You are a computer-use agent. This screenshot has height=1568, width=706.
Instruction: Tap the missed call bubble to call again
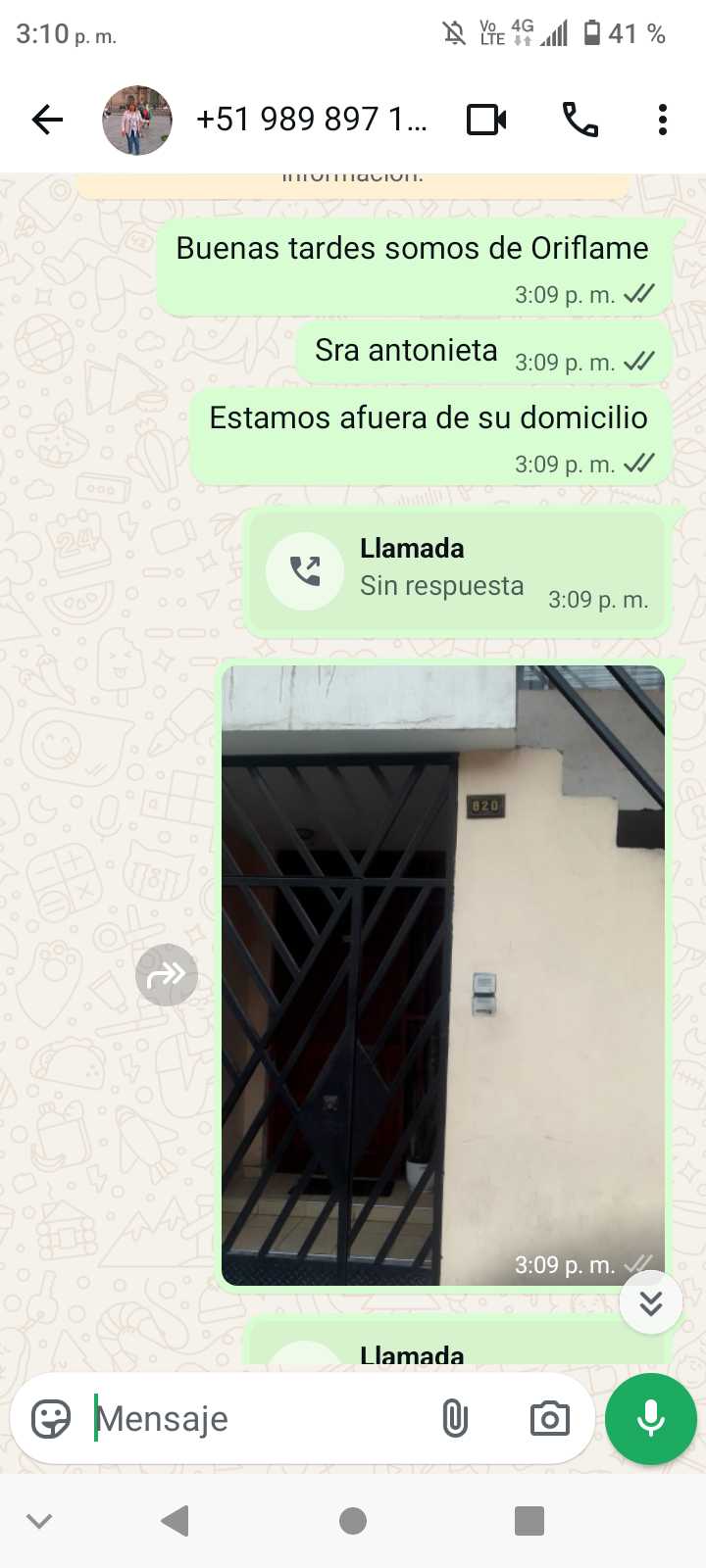coord(457,571)
